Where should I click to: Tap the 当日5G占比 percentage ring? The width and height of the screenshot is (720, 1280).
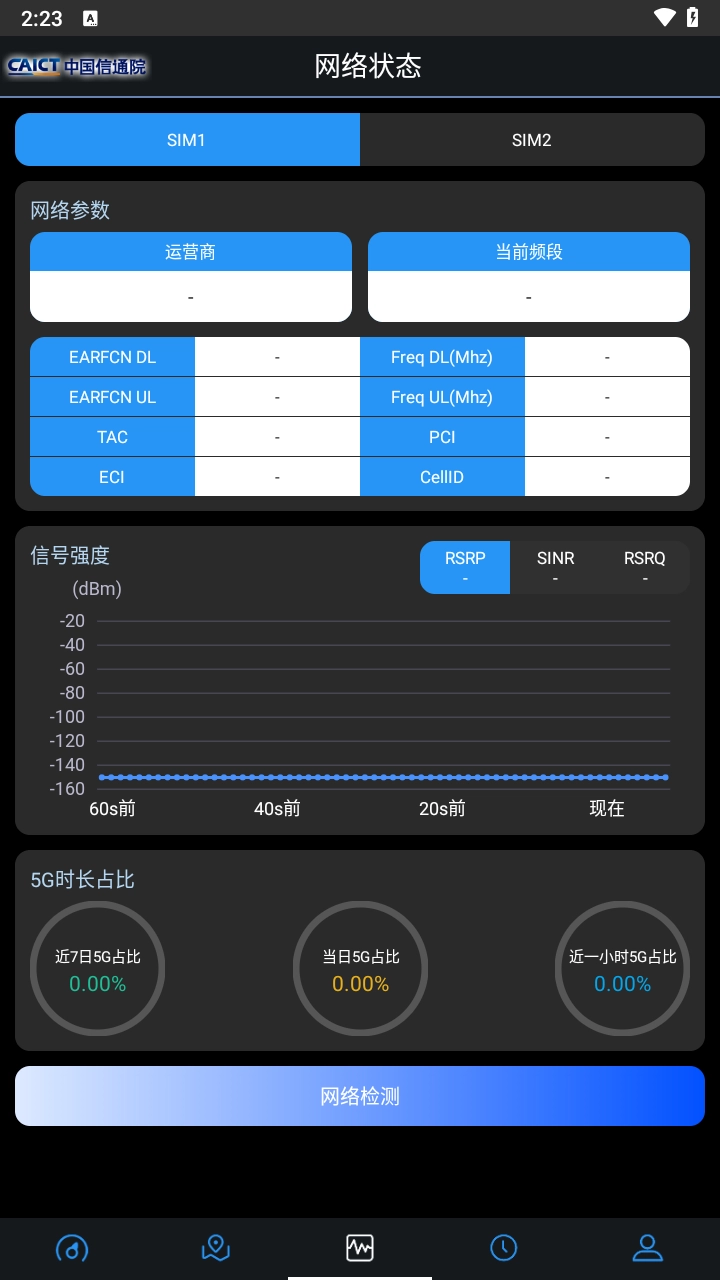tap(360, 968)
